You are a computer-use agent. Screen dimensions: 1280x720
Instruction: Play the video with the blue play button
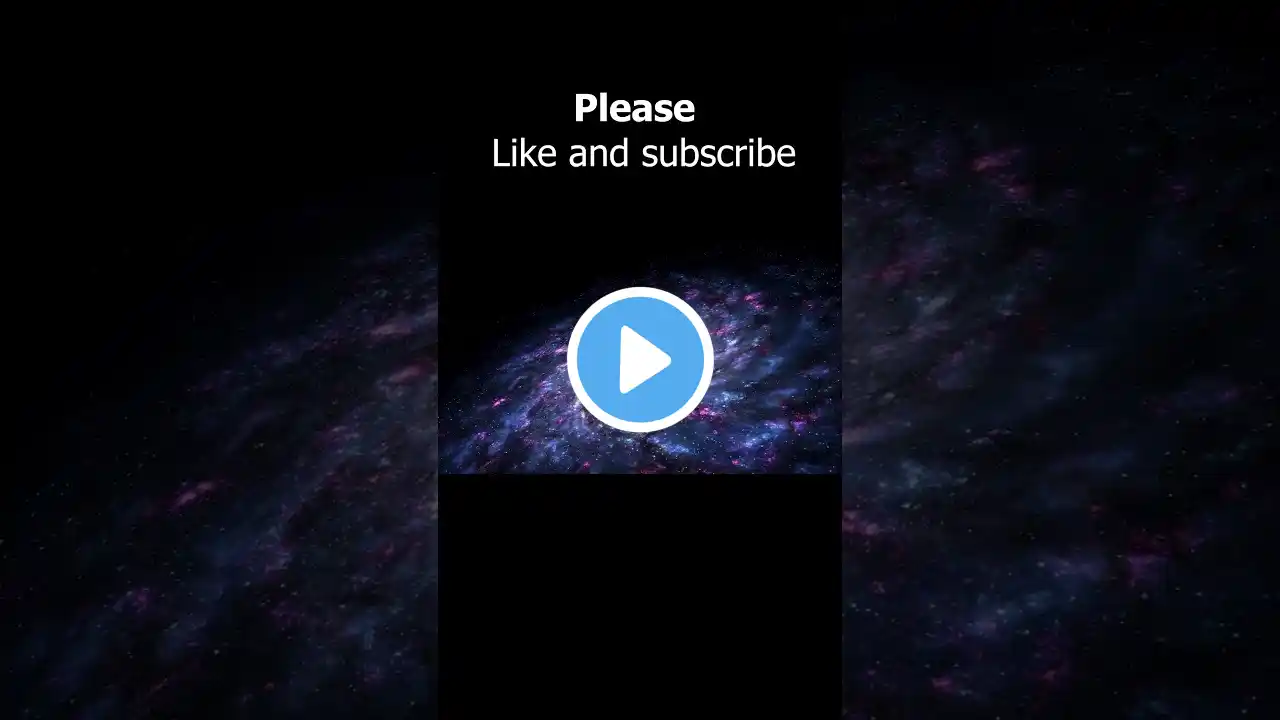(640, 360)
